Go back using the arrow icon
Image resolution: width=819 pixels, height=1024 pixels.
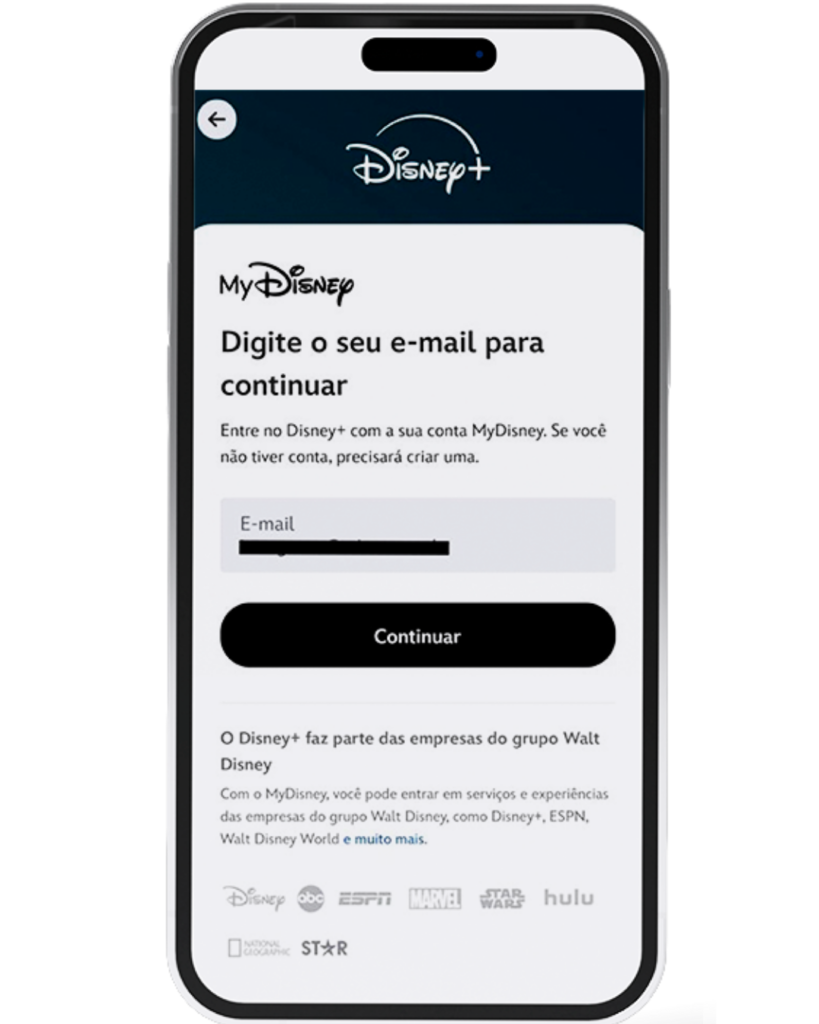point(217,120)
